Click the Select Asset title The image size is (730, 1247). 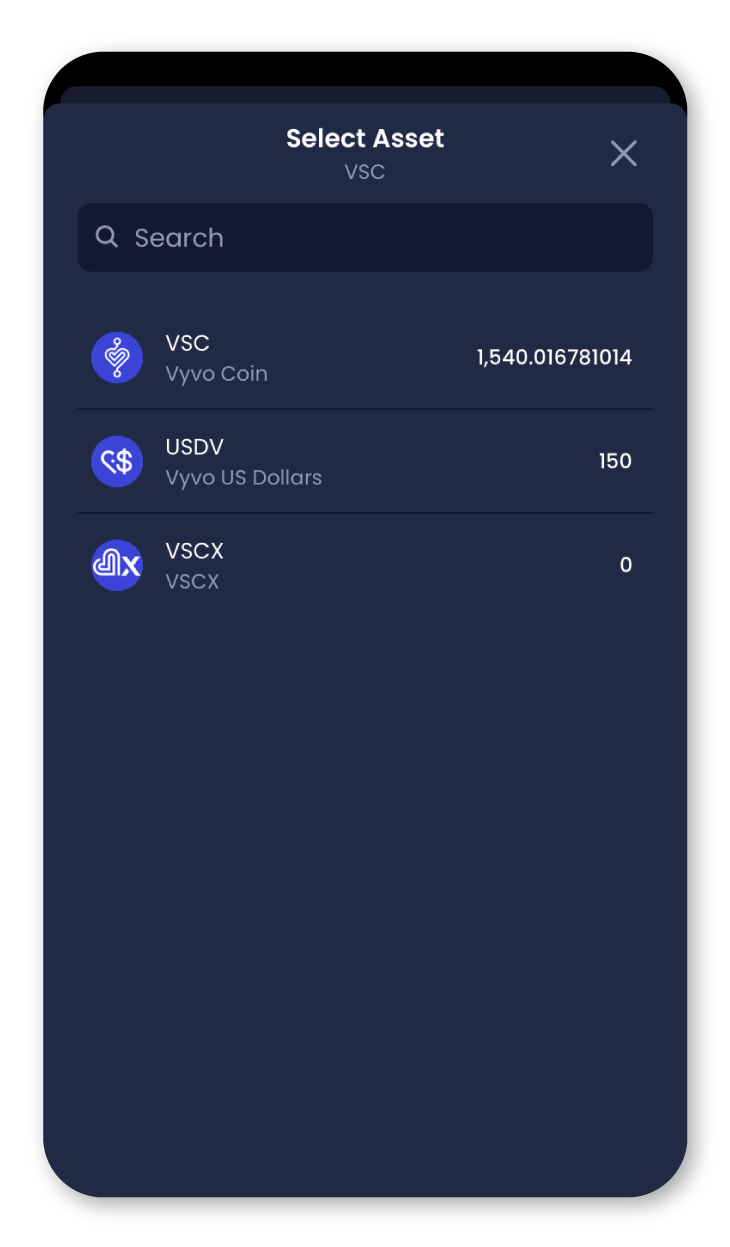coord(365,138)
